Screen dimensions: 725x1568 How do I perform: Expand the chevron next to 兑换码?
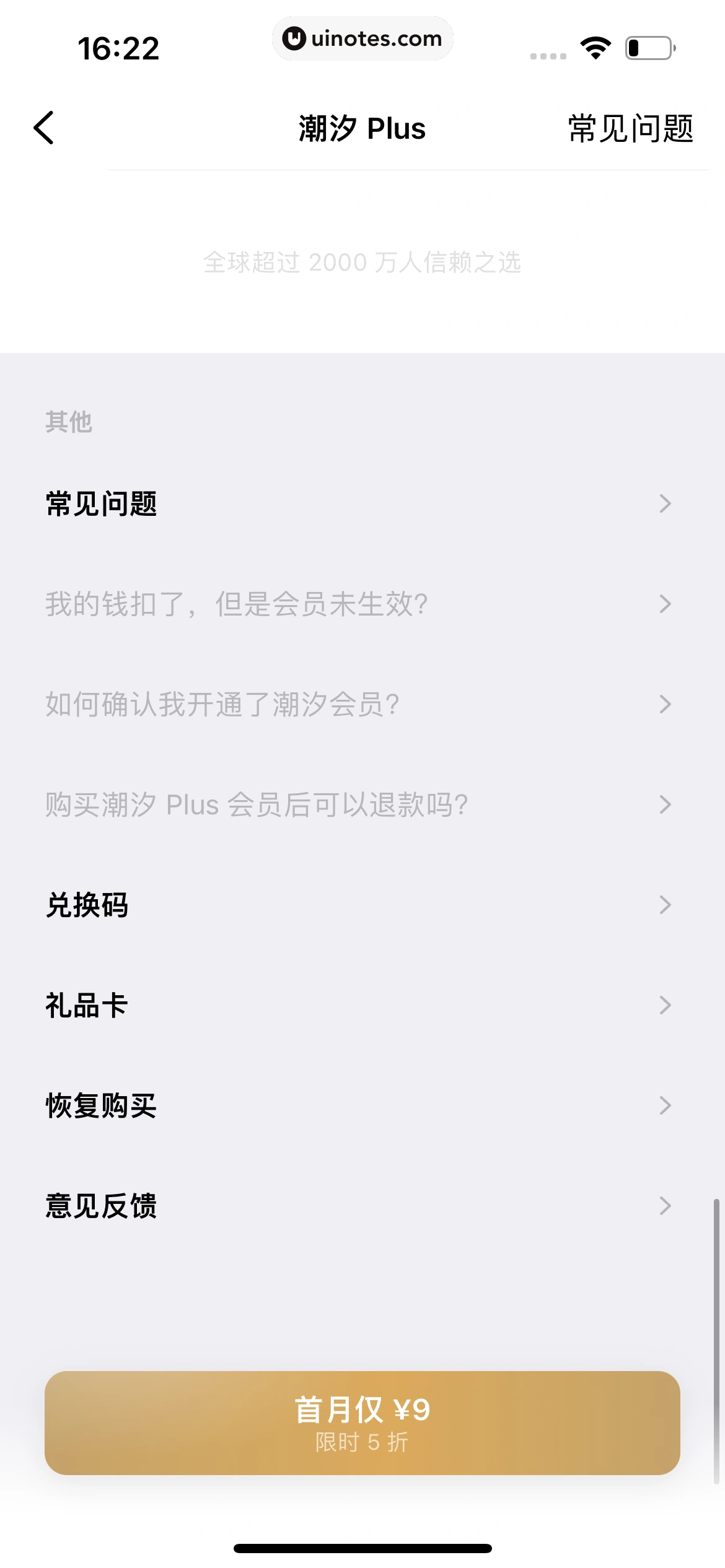pyautogui.click(x=666, y=905)
